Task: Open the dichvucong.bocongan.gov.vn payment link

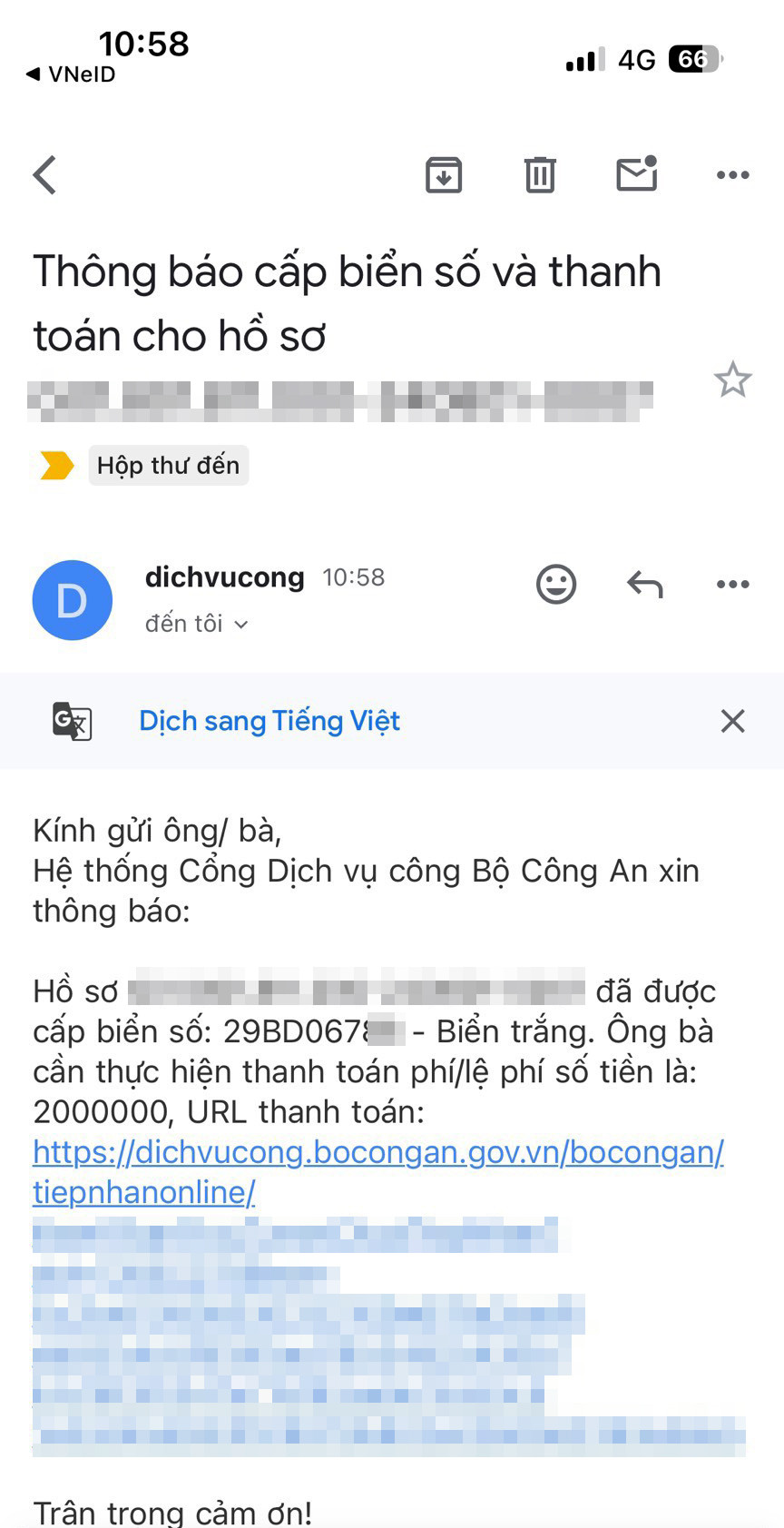Action: 377,1152
